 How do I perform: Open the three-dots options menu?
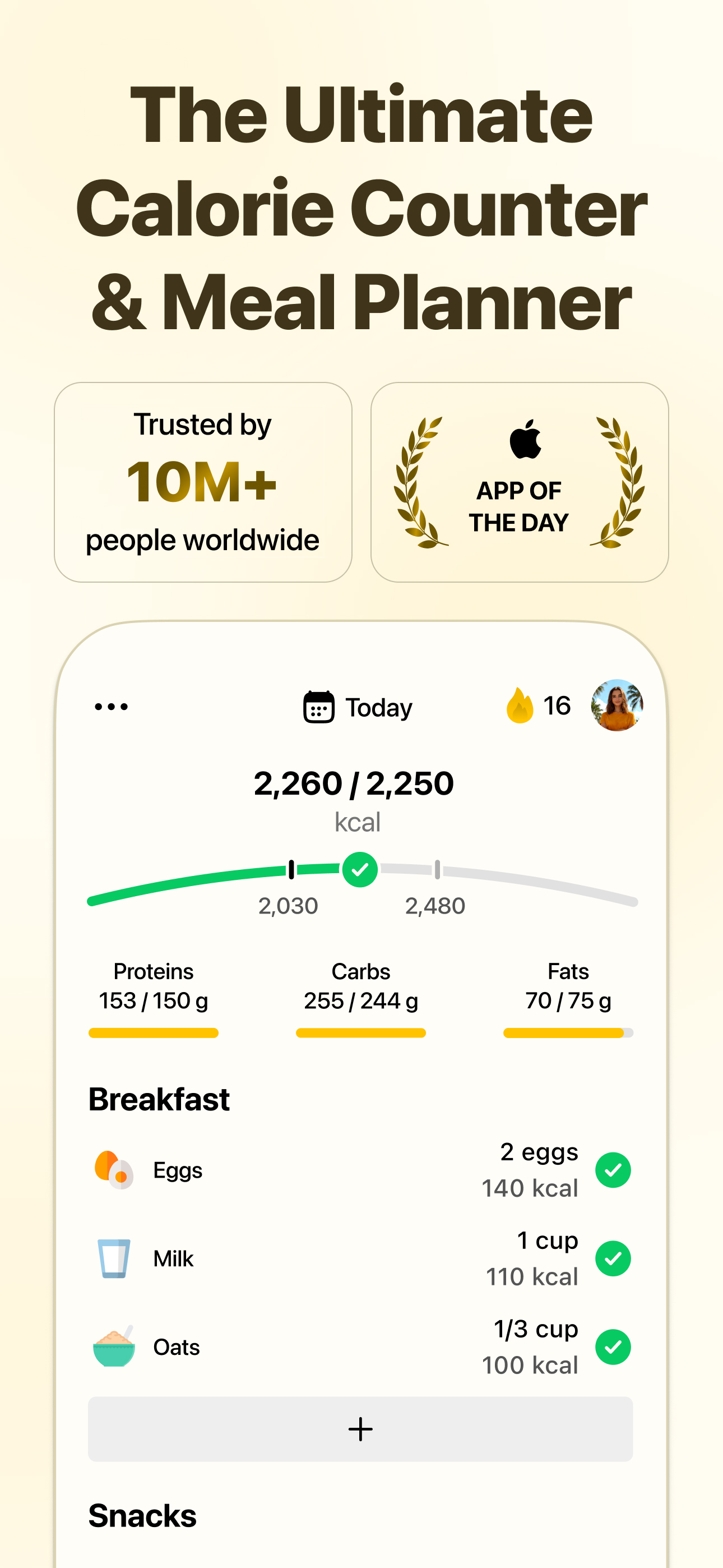coord(111,706)
